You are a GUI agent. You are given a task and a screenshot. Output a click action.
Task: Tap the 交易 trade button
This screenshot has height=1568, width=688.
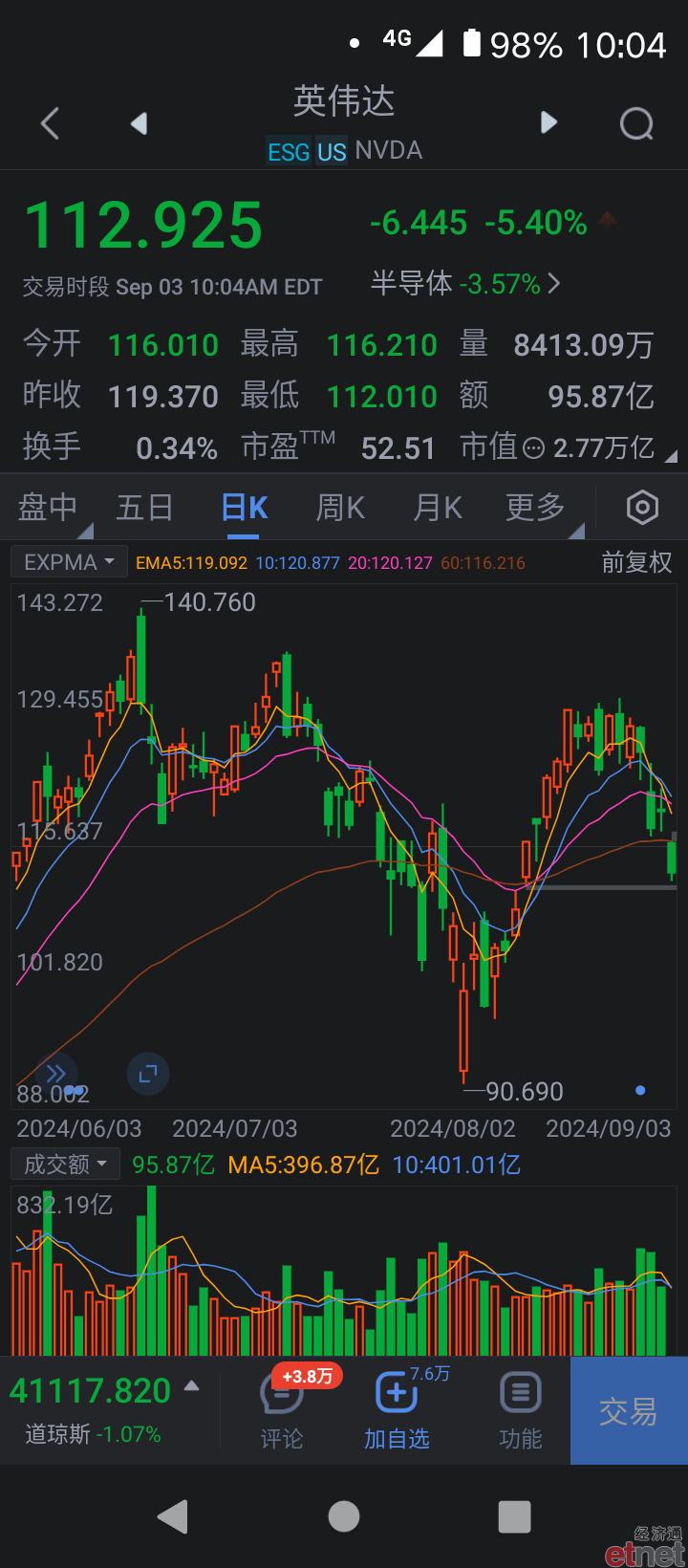pyautogui.click(x=629, y=1411)
